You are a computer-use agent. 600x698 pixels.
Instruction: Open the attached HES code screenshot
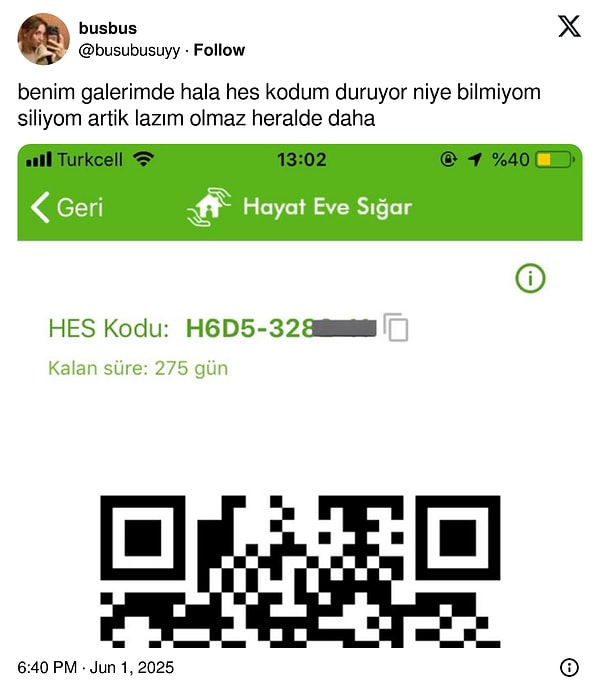pyautogui.click(x=300, y=395)
